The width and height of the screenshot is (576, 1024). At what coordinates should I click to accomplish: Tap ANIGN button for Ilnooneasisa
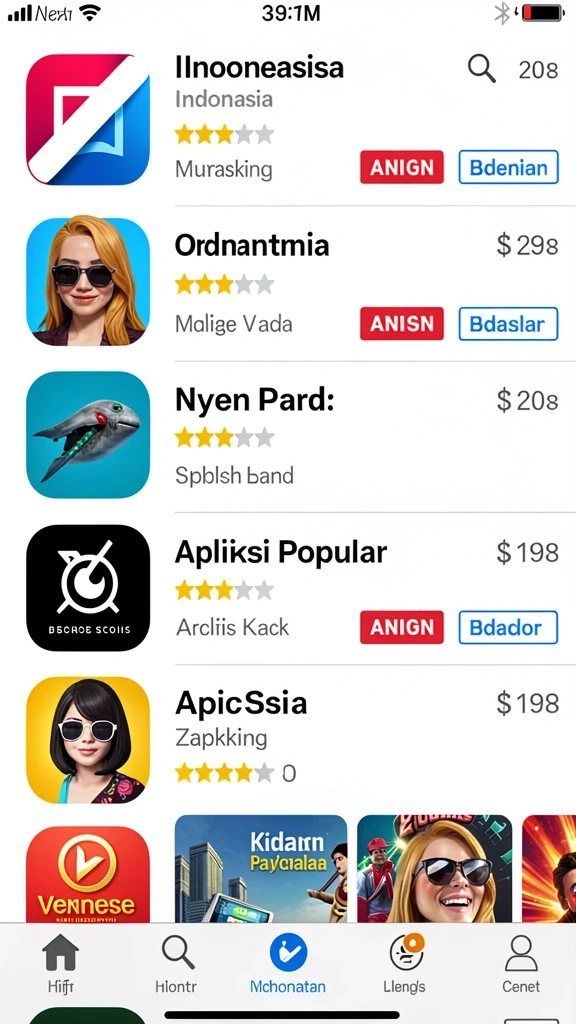tap(402, 167)
